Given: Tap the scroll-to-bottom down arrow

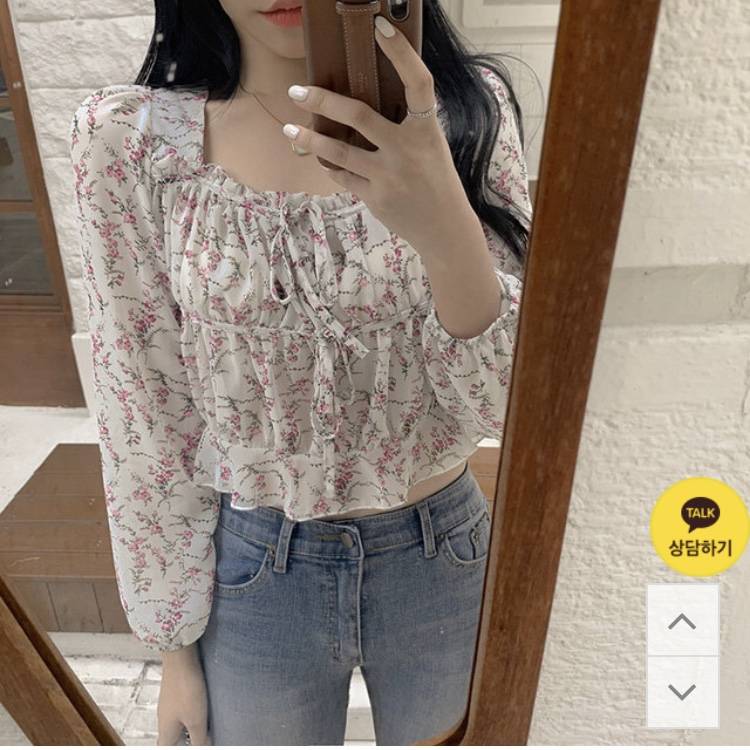Looking at the screenshot, I should pos(682,691).
